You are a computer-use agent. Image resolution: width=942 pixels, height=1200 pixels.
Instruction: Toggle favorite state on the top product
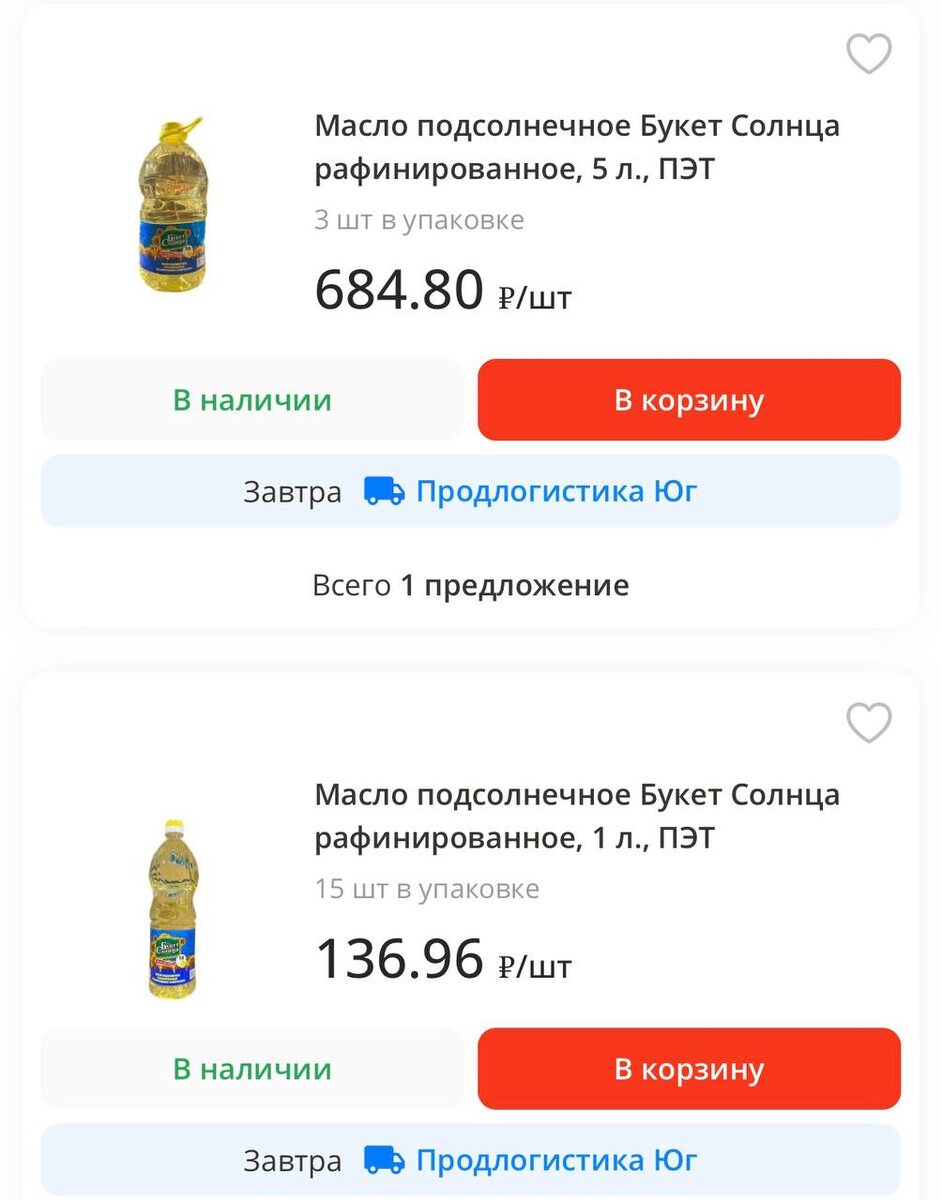[x=869, y=54]
